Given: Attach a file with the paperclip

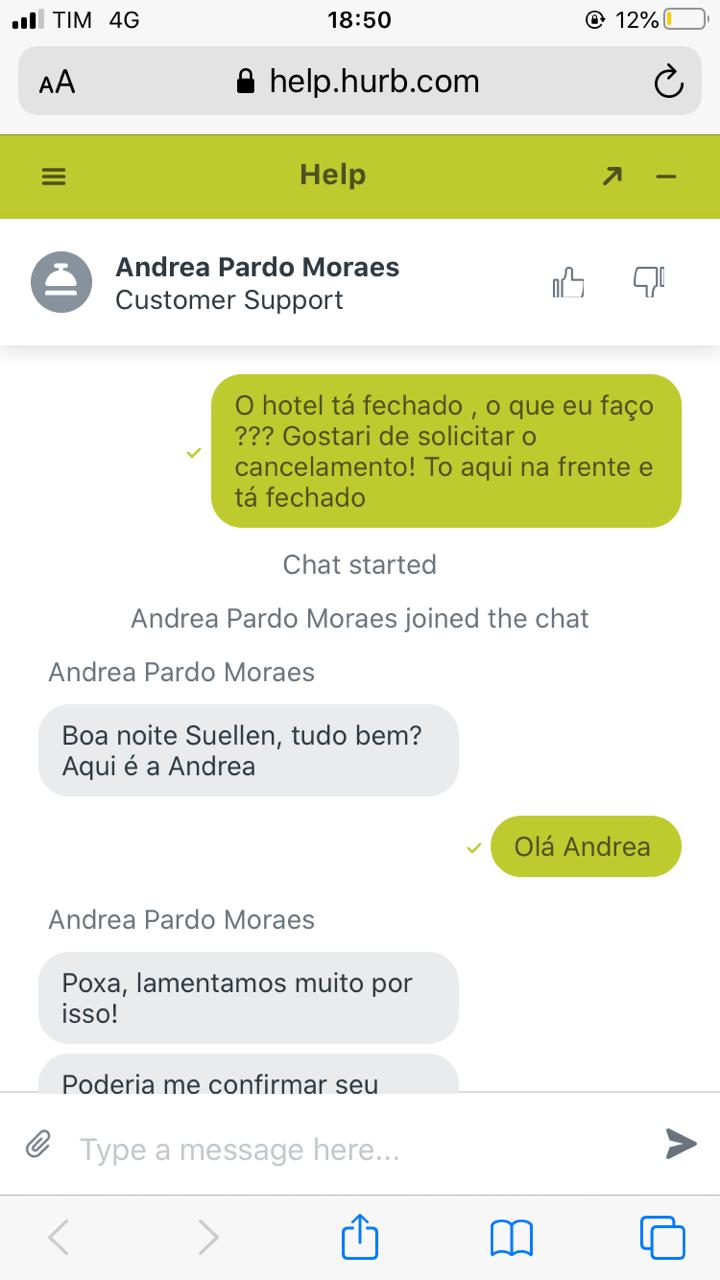Looking at the screenshot, I should coord(38,1144).
